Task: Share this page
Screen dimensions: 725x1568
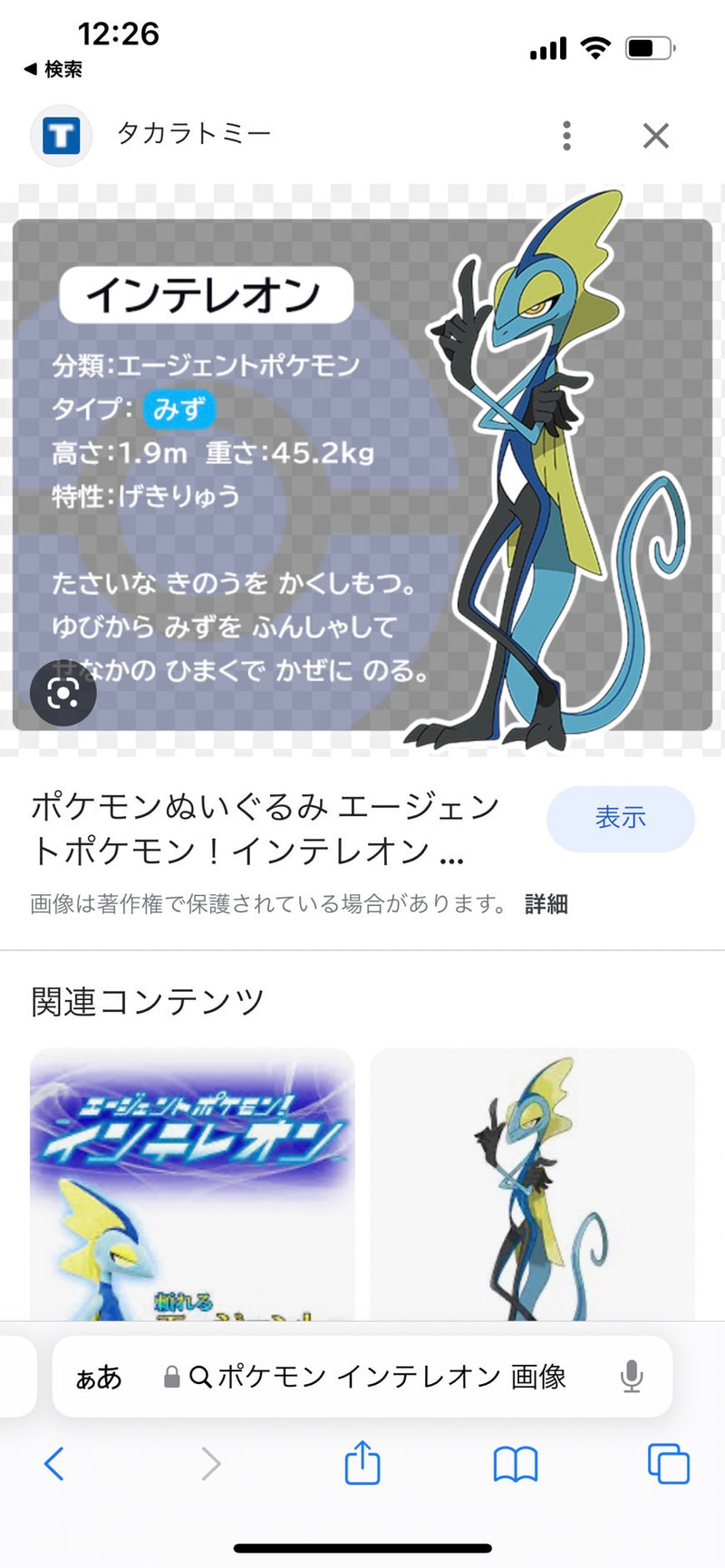Action: [x=362, y=1463]
